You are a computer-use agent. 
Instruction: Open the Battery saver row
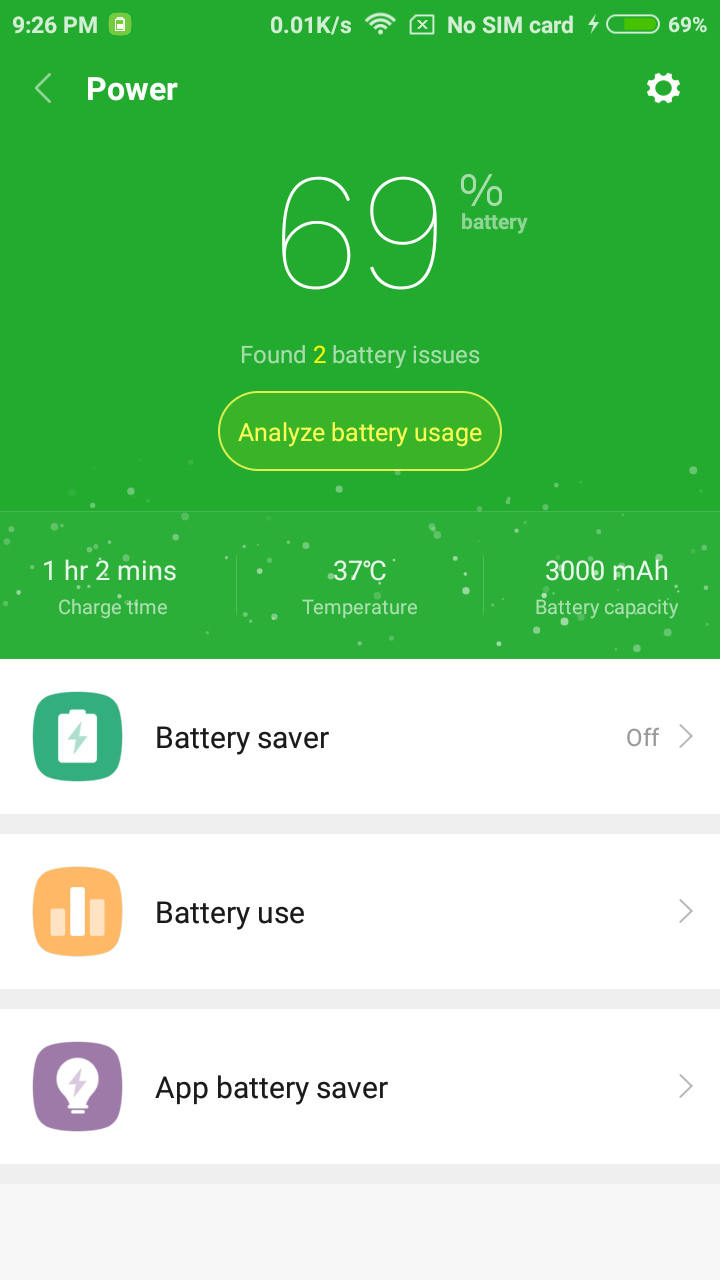[x=360, y=737]
